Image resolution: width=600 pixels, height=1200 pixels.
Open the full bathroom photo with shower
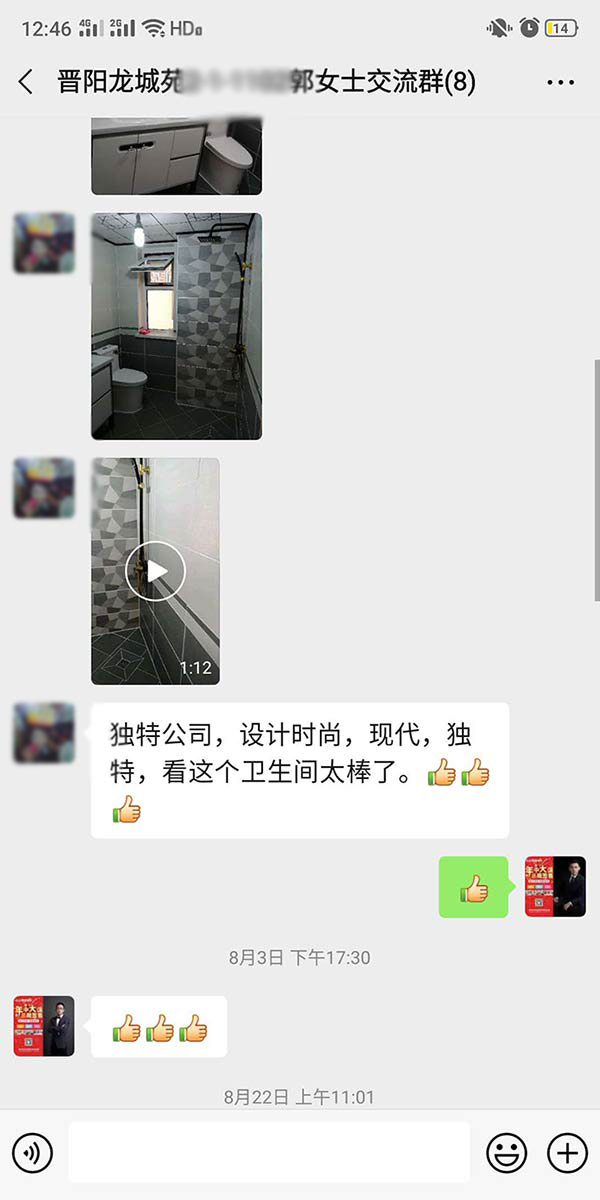(176, 326)
